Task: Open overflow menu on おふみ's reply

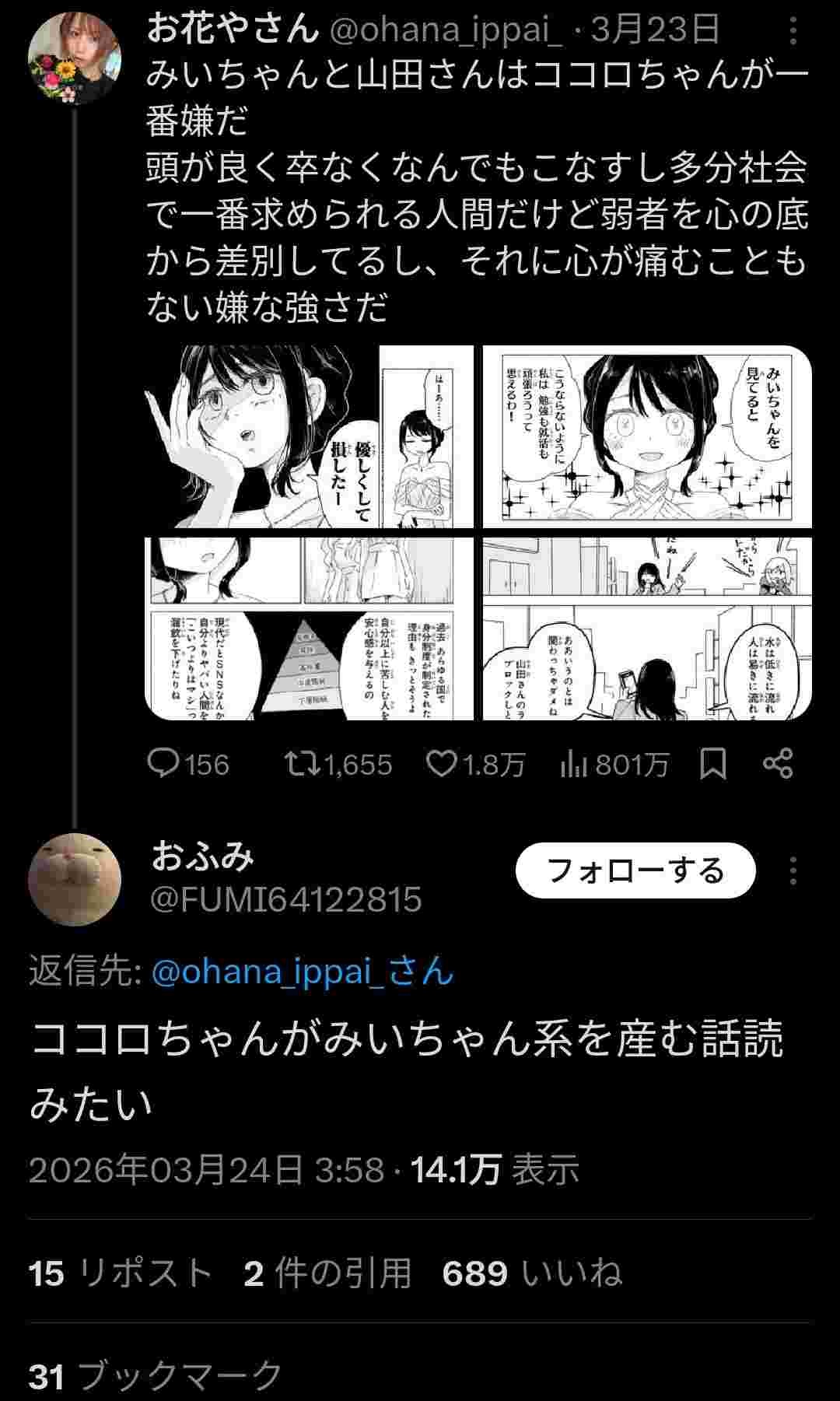Action: (793, 870)
